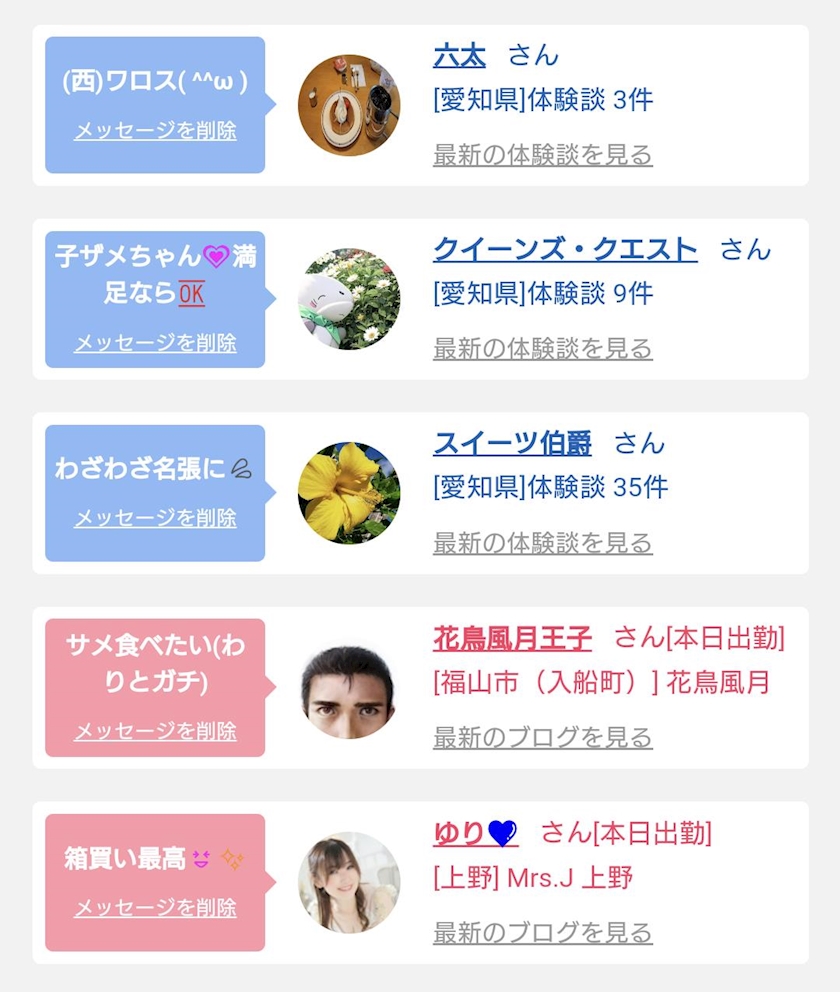
Task: Delete the サメ食べたい message
Action: pyautogui.click(x=155, y=731)
